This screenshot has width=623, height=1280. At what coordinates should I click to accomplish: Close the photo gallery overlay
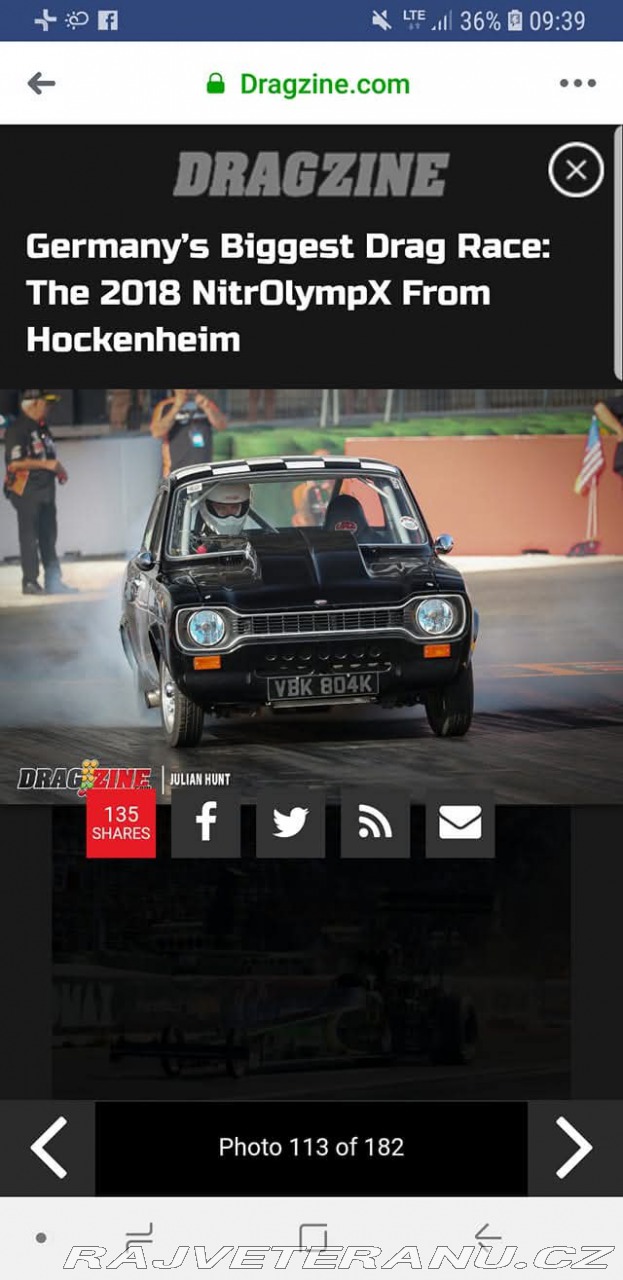(x=576, y=170)
